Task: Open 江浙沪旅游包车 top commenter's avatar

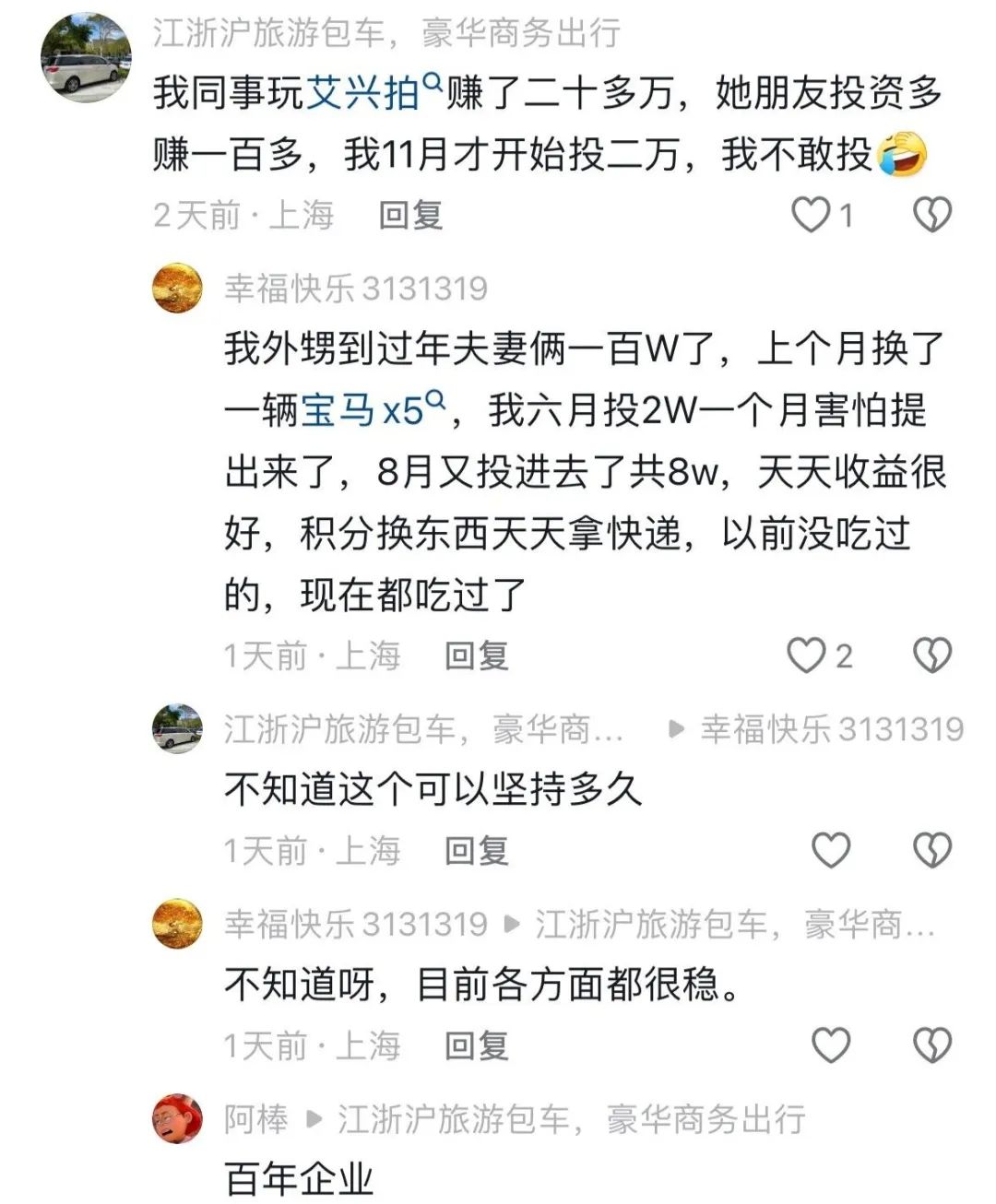Action: (x=86, y=57)
